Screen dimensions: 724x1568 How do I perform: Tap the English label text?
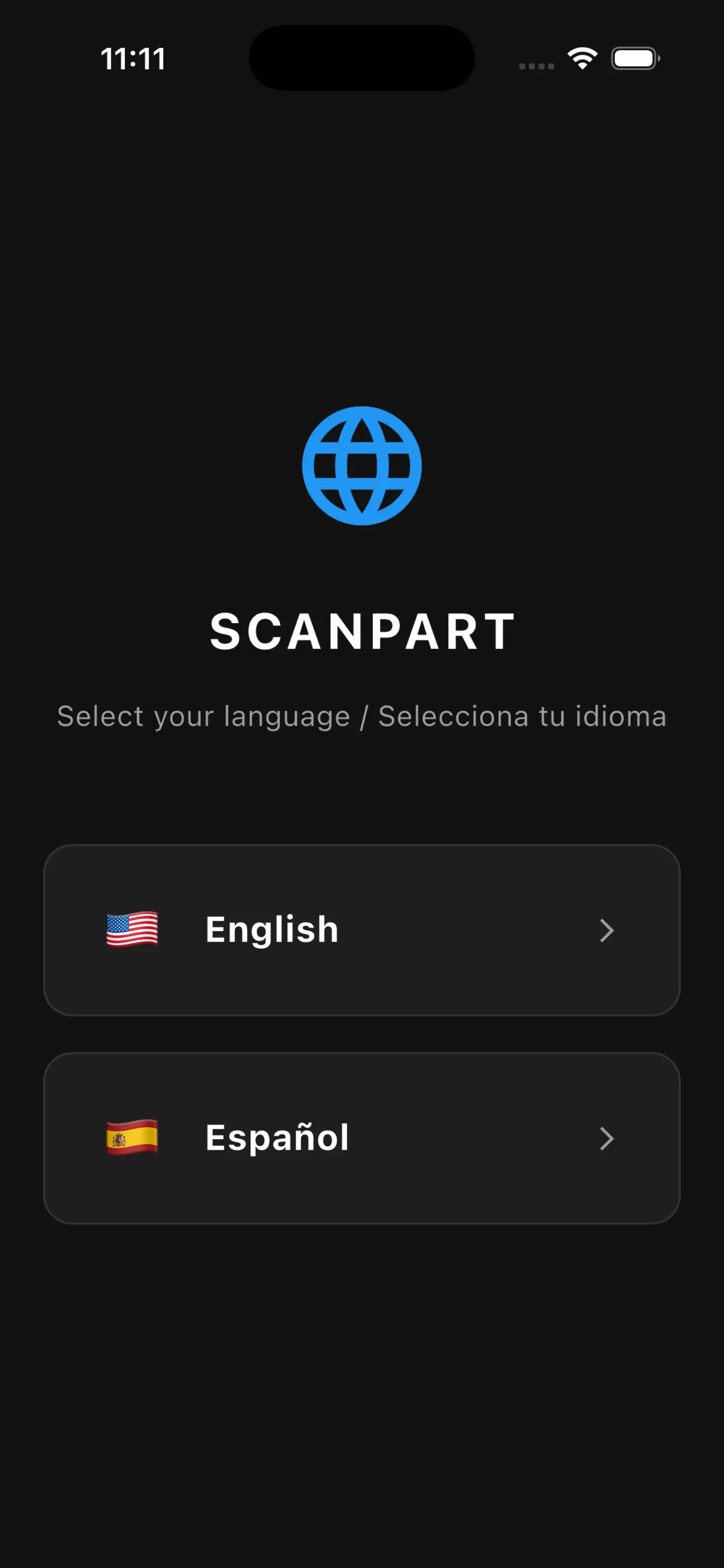click(x=271, y=929)
